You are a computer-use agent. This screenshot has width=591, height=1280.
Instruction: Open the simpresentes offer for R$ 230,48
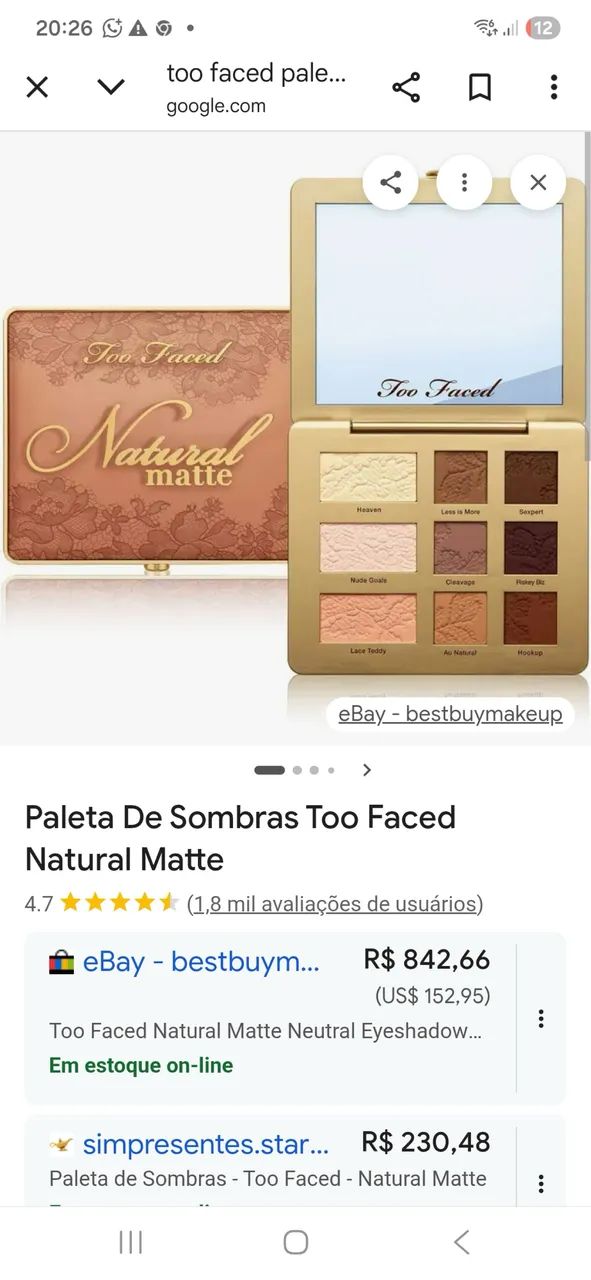tap(270, 1160)
